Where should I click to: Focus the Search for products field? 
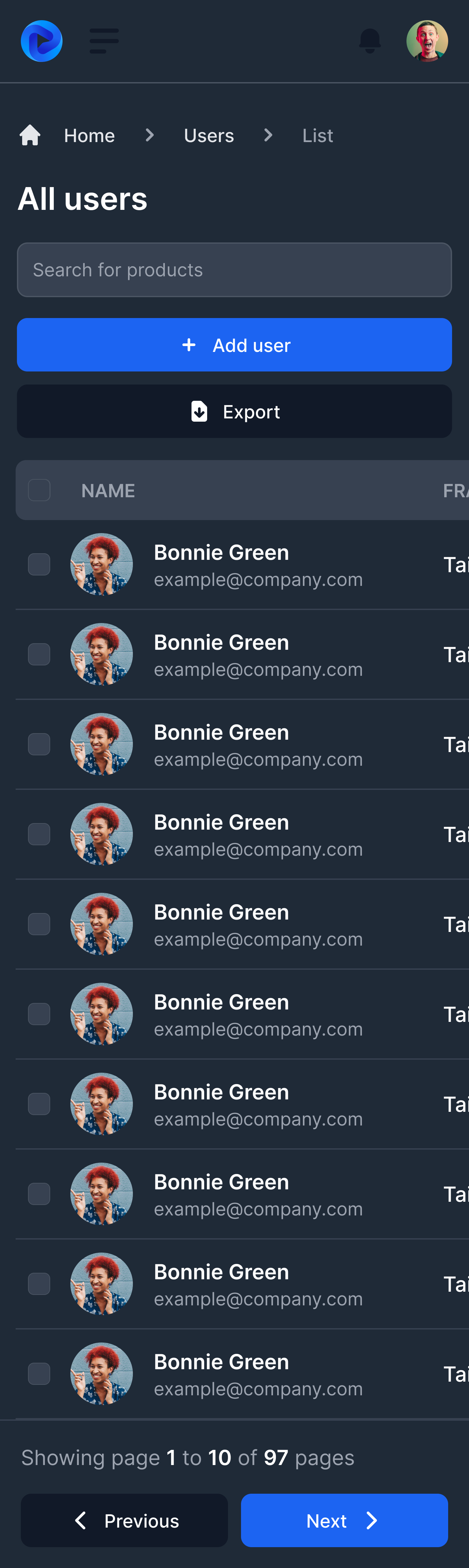(x=234, y=270)
